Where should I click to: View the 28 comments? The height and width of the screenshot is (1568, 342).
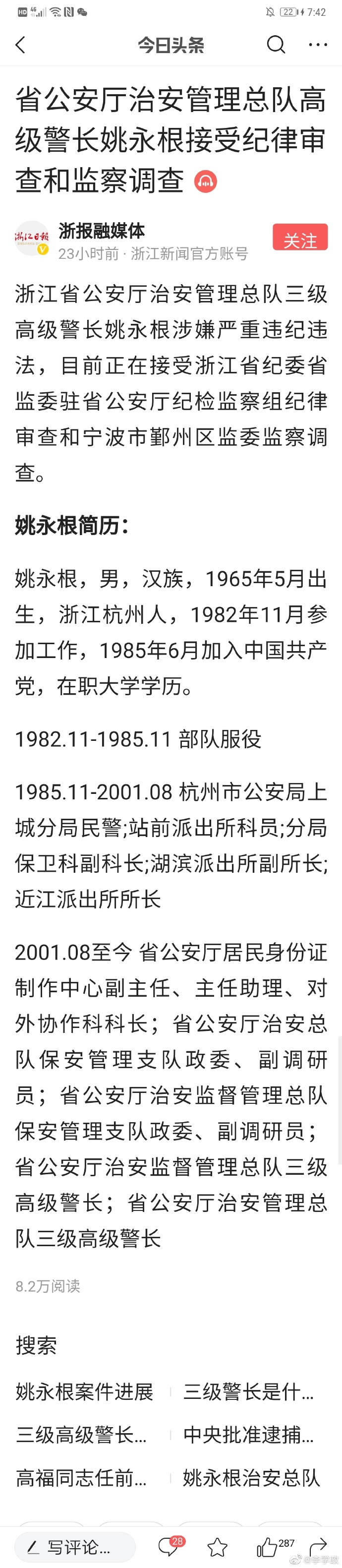[169, 1547]
